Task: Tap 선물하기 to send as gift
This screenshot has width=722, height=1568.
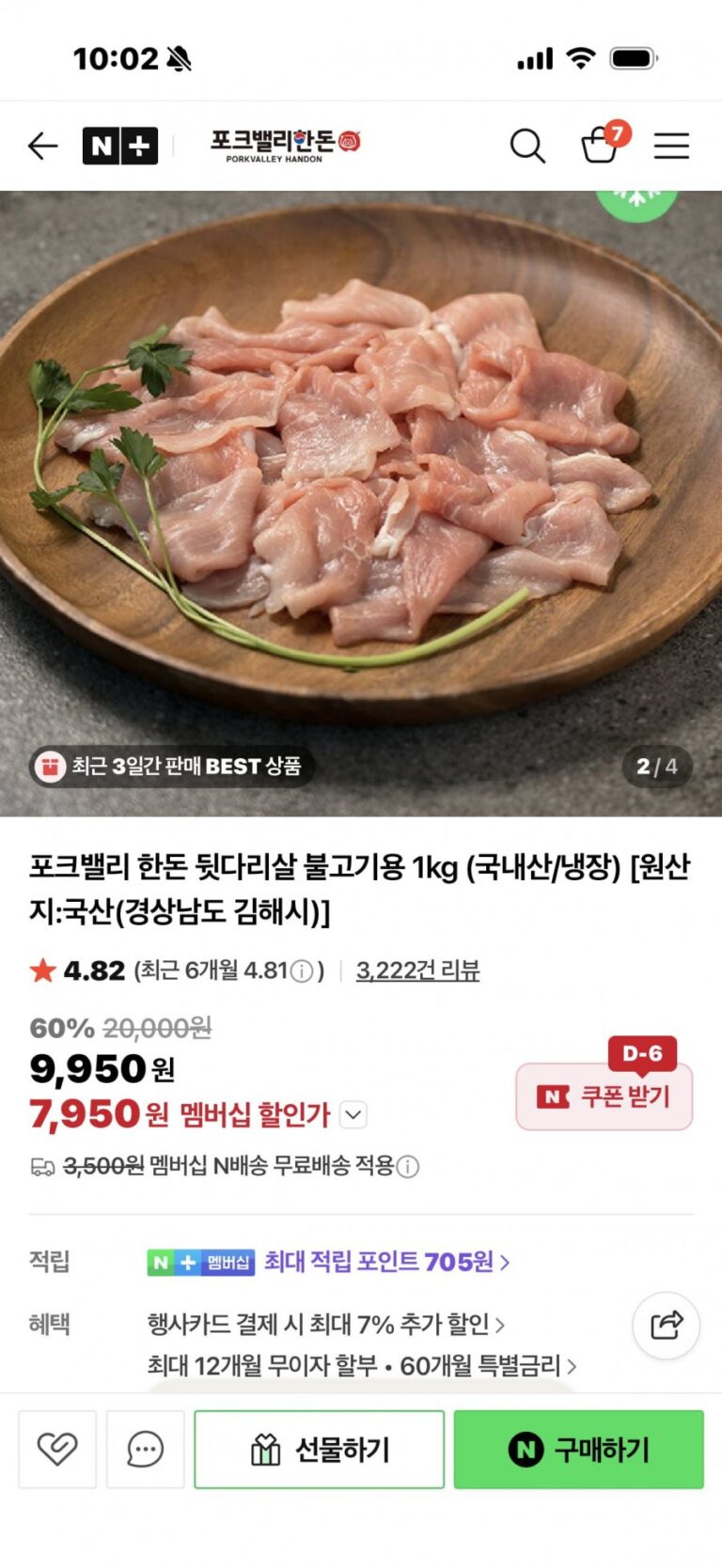Action: 319,1449
